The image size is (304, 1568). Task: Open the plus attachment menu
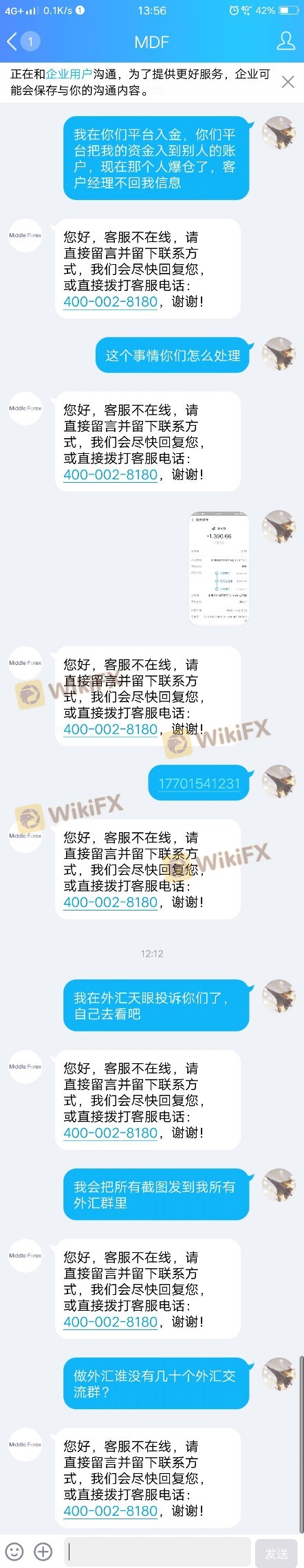[x=43, y=1551]
